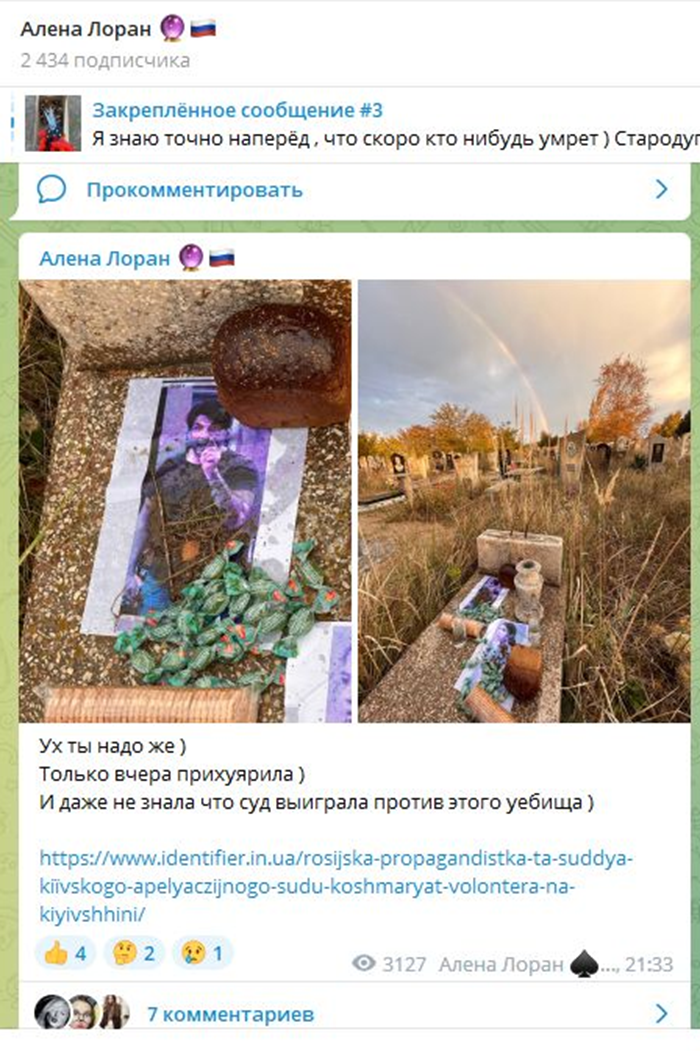Screen dimensions: 700x1051
Task: Open the left photo with bread and candies
Action: point(185,500)
